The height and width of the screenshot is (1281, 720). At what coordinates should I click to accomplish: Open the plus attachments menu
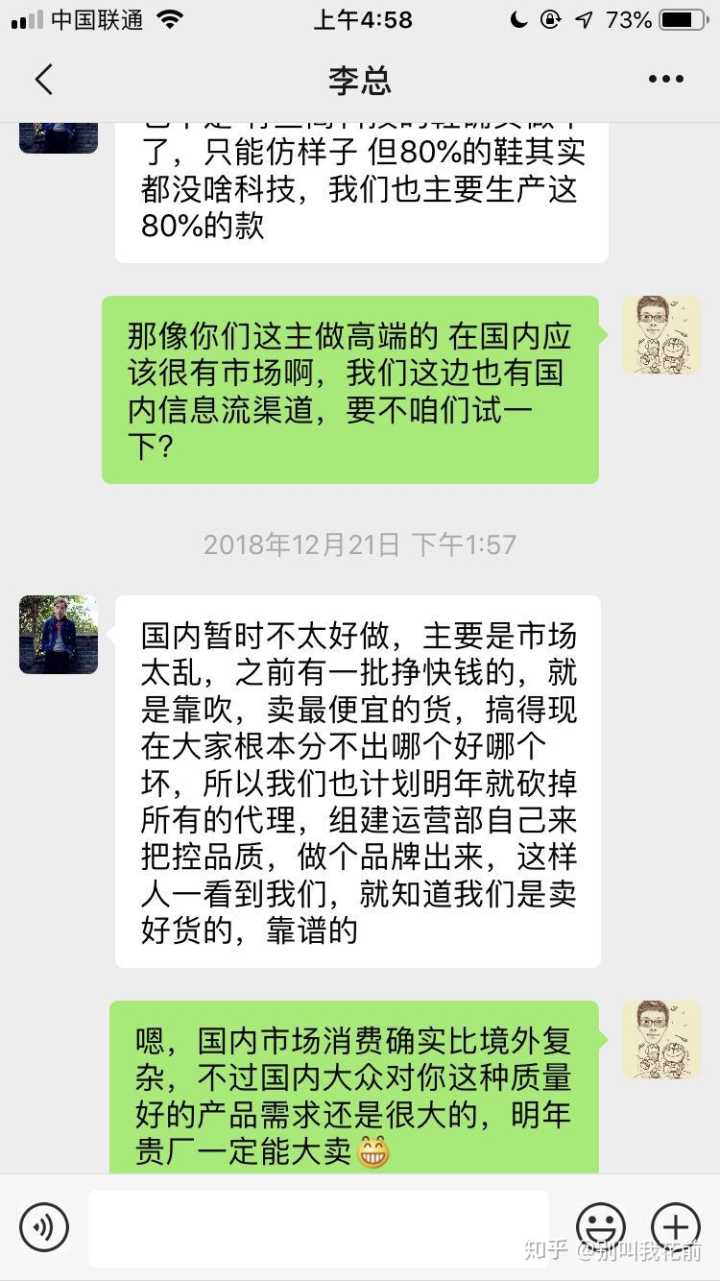[676, 1227]
